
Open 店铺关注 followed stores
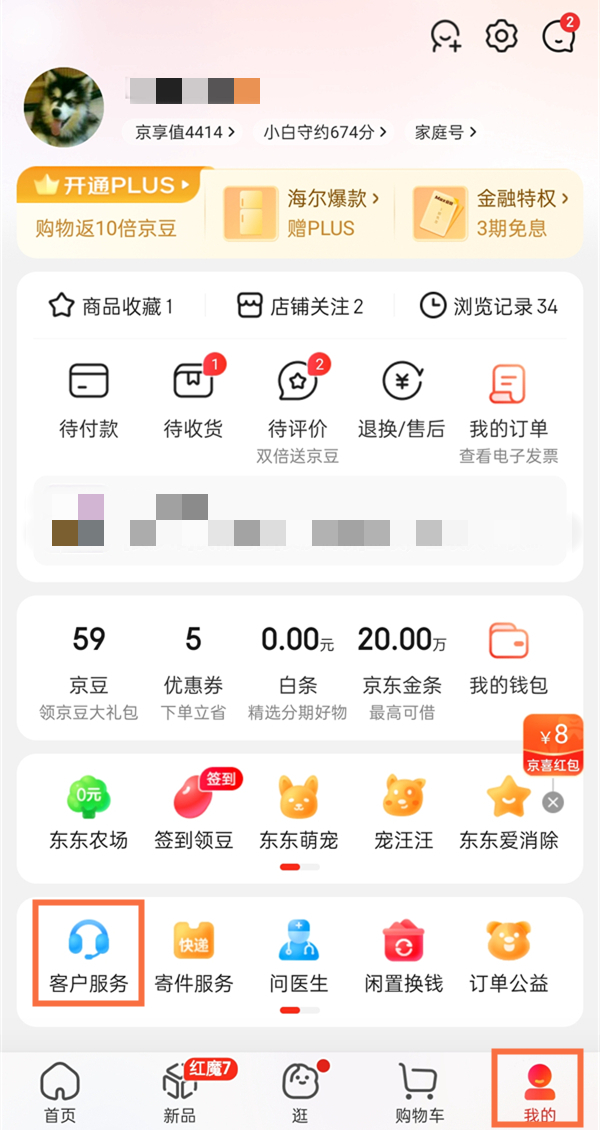click(x=300, y=306)
